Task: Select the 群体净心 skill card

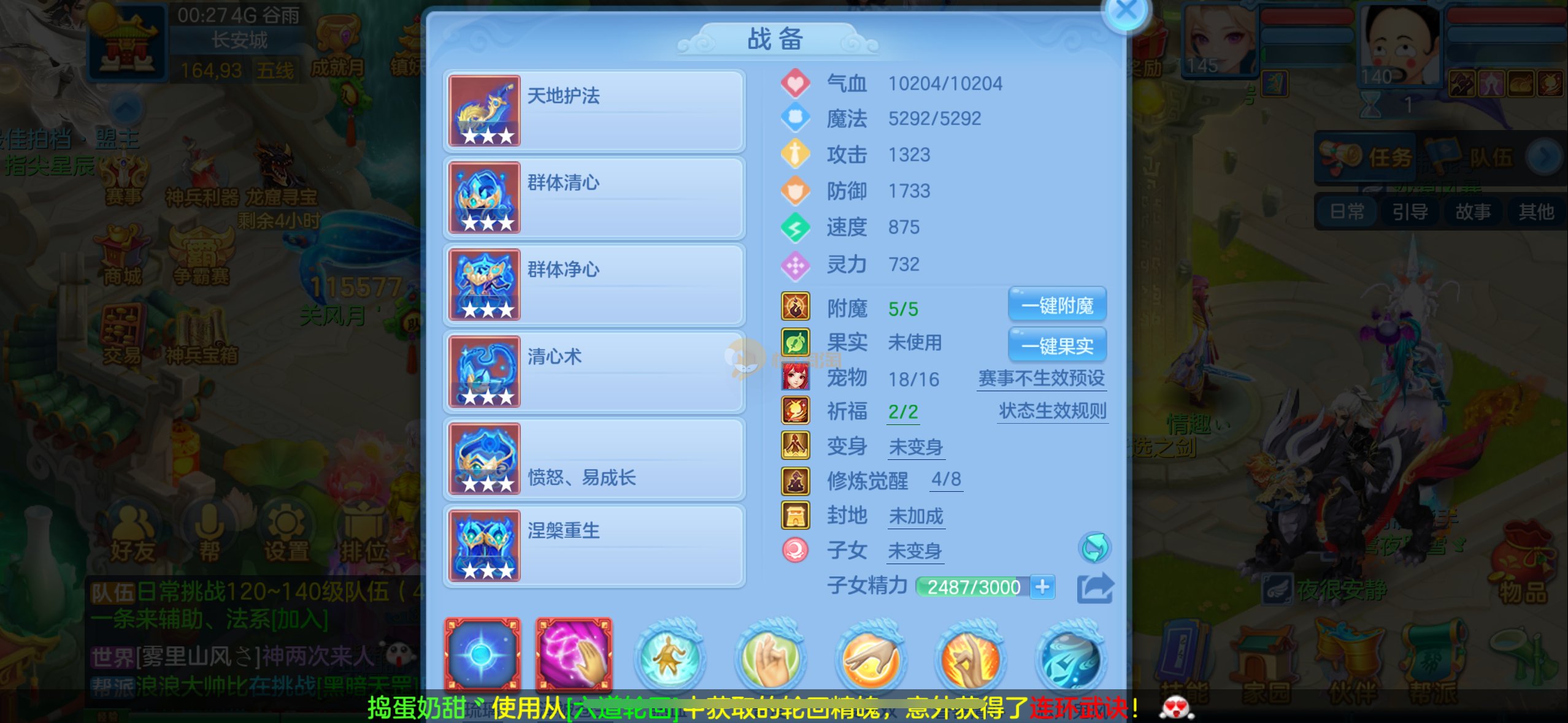Action: [593, 285]
